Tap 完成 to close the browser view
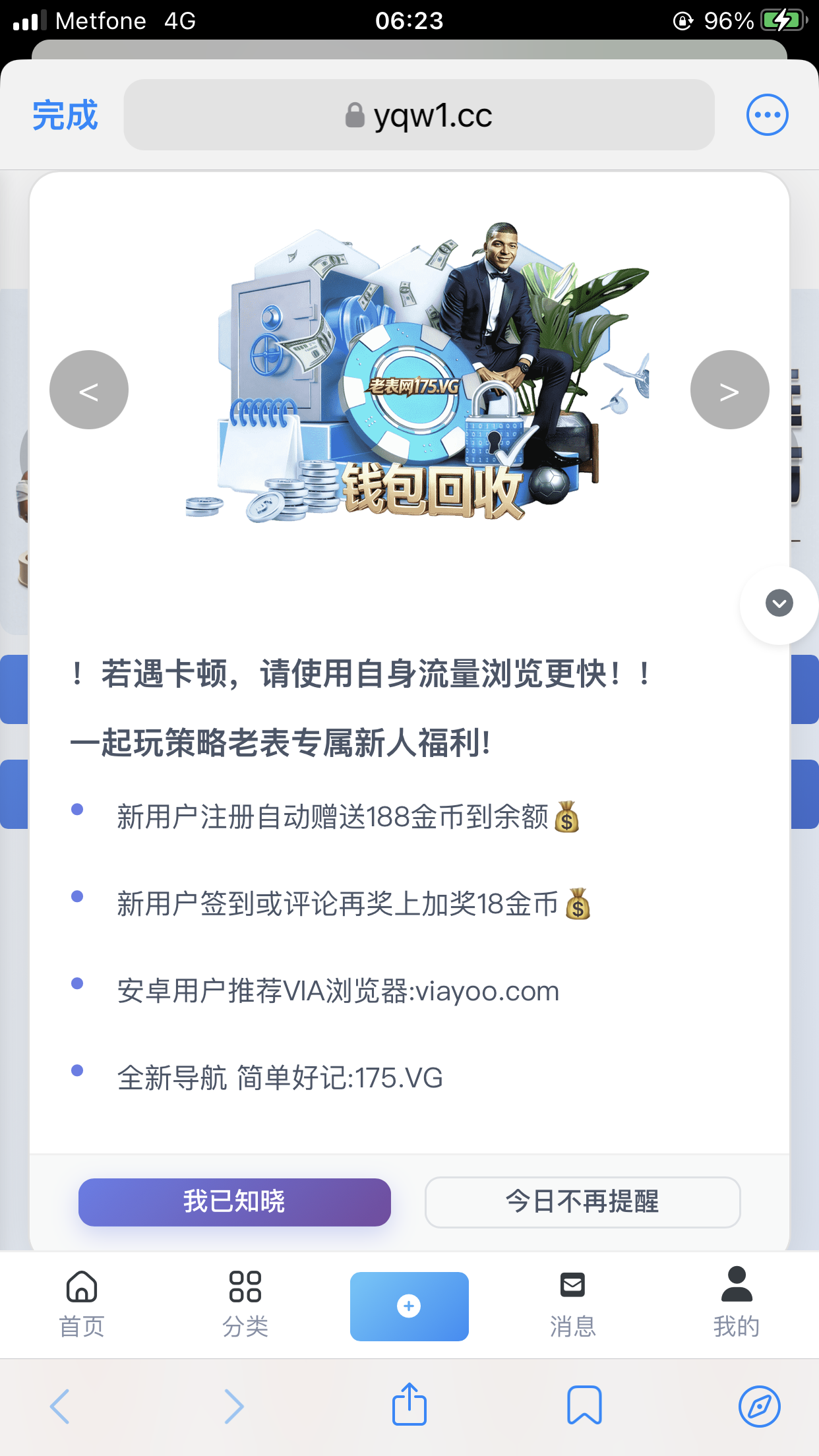 click(x=65, y=115)
